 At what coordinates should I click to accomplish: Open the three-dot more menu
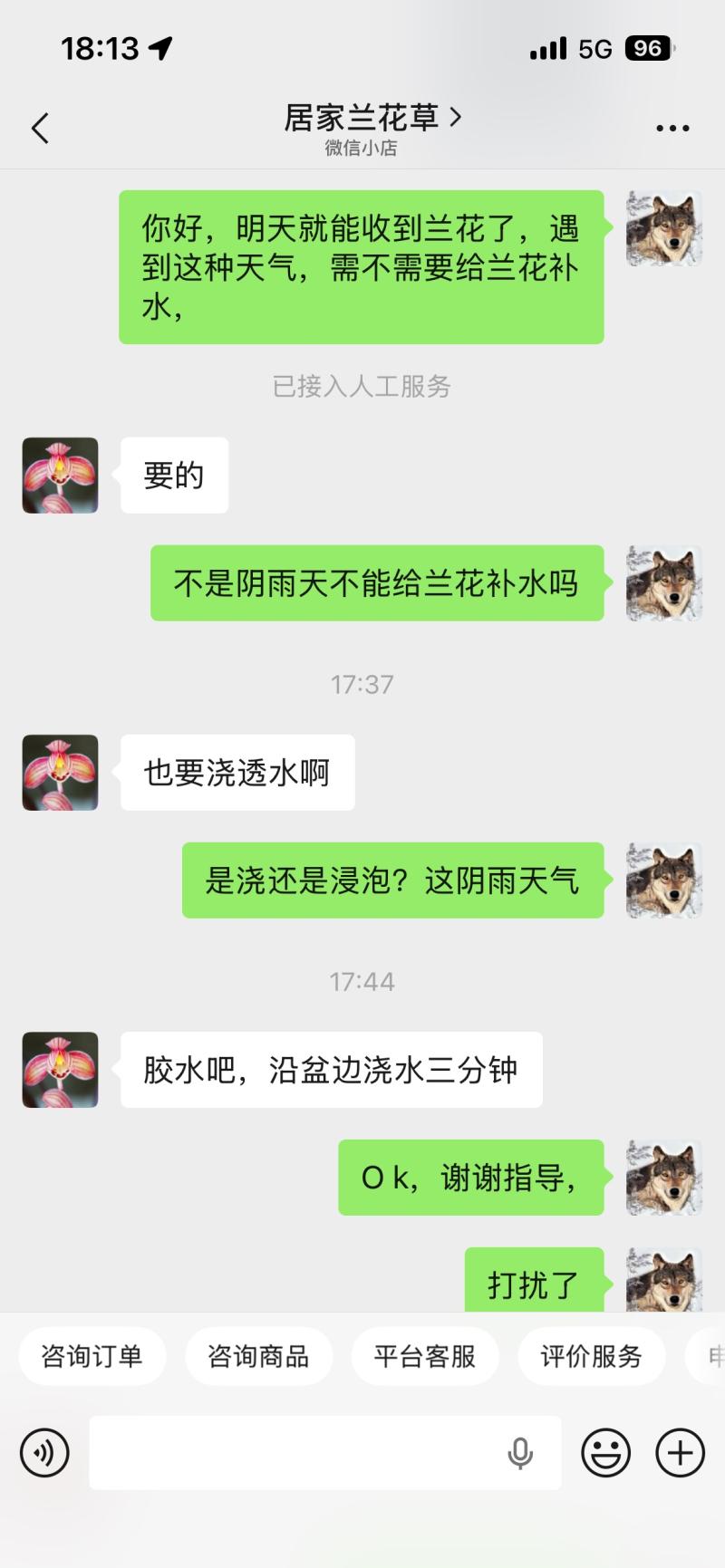(672, 129)
